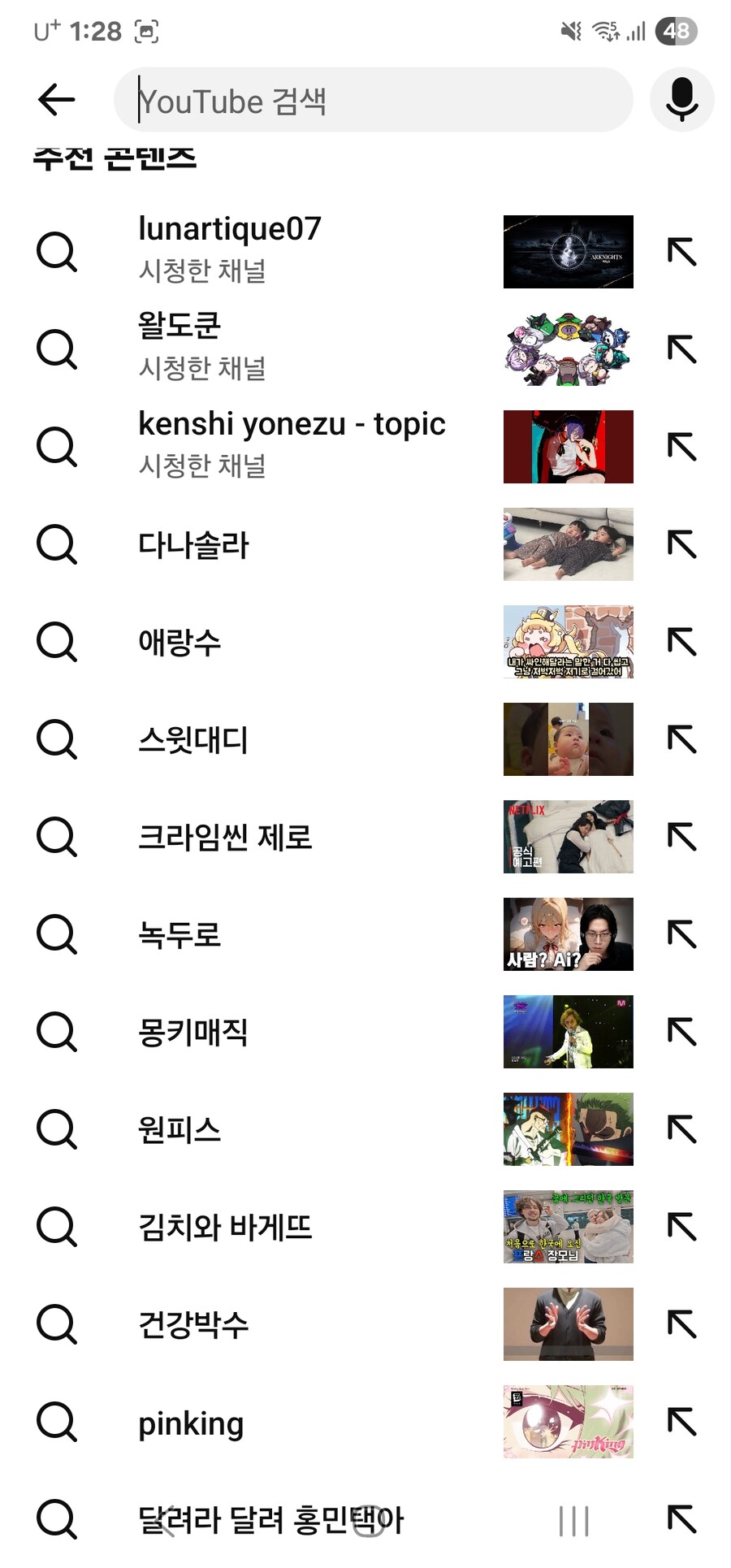Screen dimensions: 731x1568
Task: Fill the search box with 달려라 달려 홍민택아 via its arrow
Action: pyautogui.click(x=681, y=1519)
